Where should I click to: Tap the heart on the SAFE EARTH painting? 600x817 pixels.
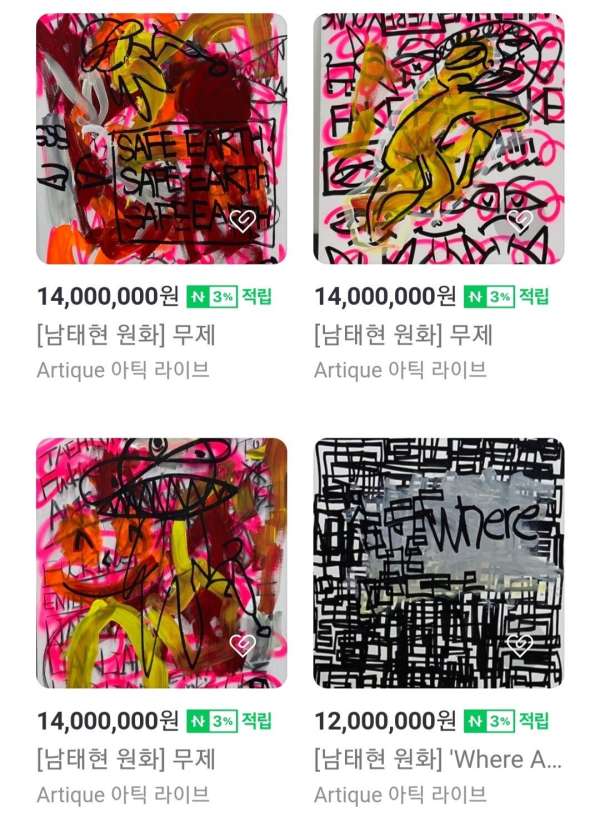coord(242,221)
